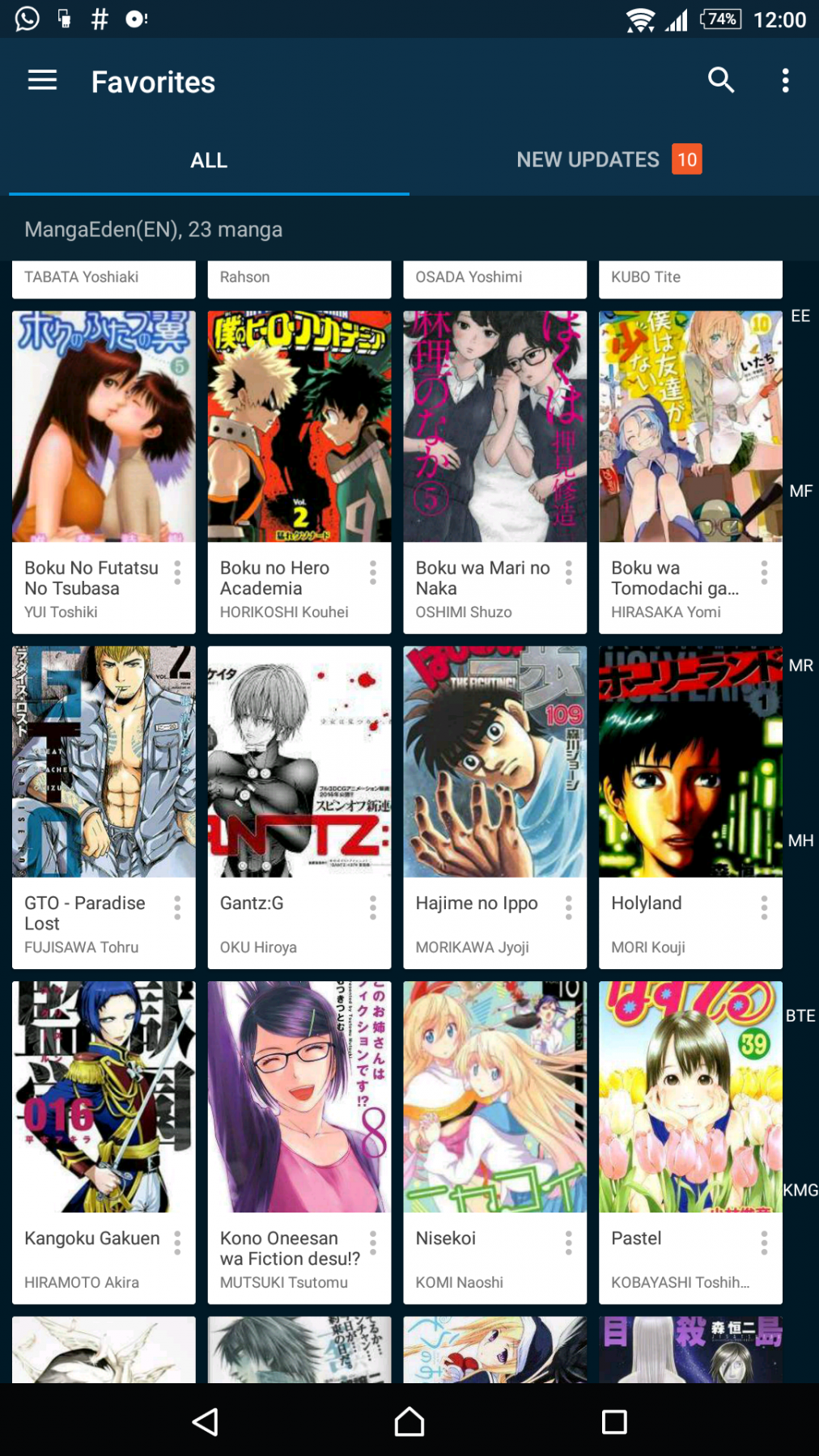Screen dimensions: 819x1456
Task: Open GTO - Paradise Lost manga
Action: click(104, 806)
